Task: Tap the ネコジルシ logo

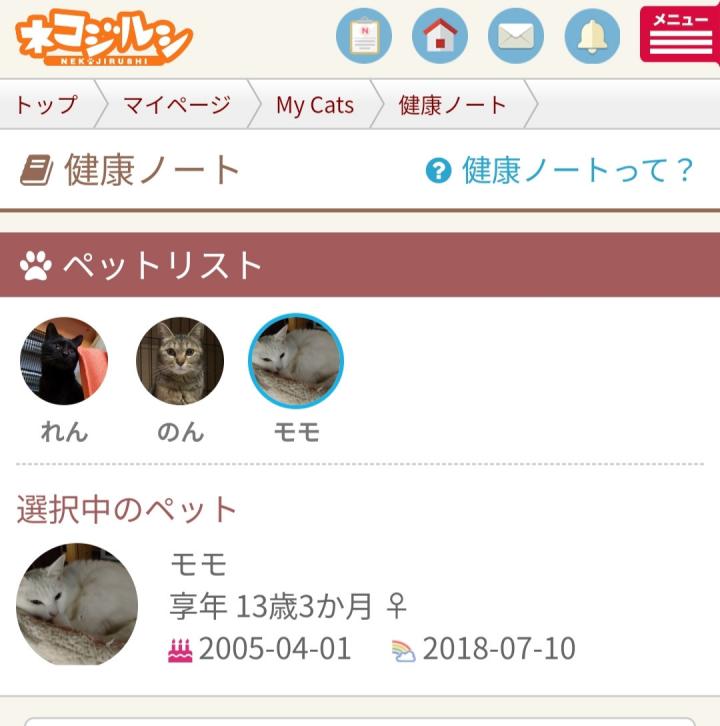Action: 104,38
